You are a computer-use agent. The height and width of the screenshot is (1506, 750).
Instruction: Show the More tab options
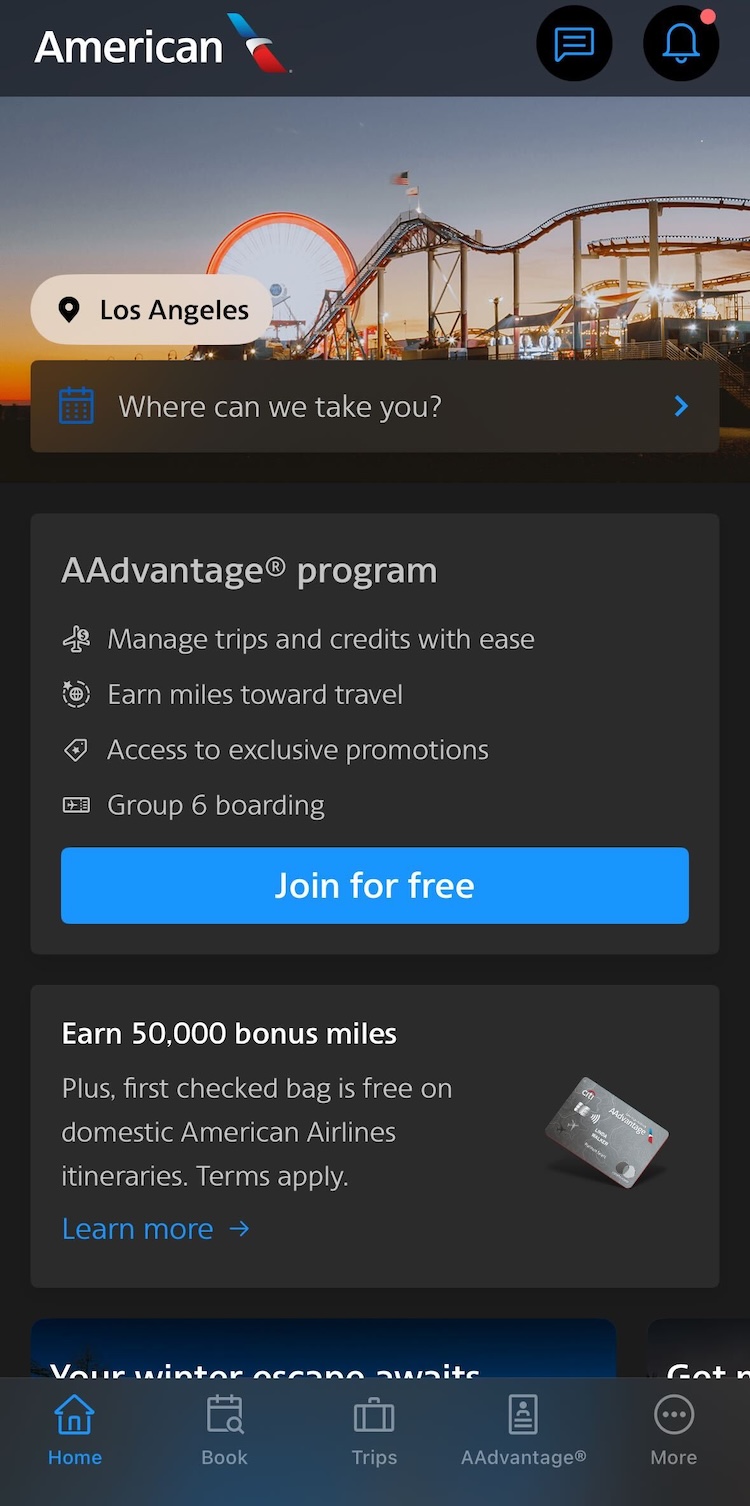point(673,1430)
